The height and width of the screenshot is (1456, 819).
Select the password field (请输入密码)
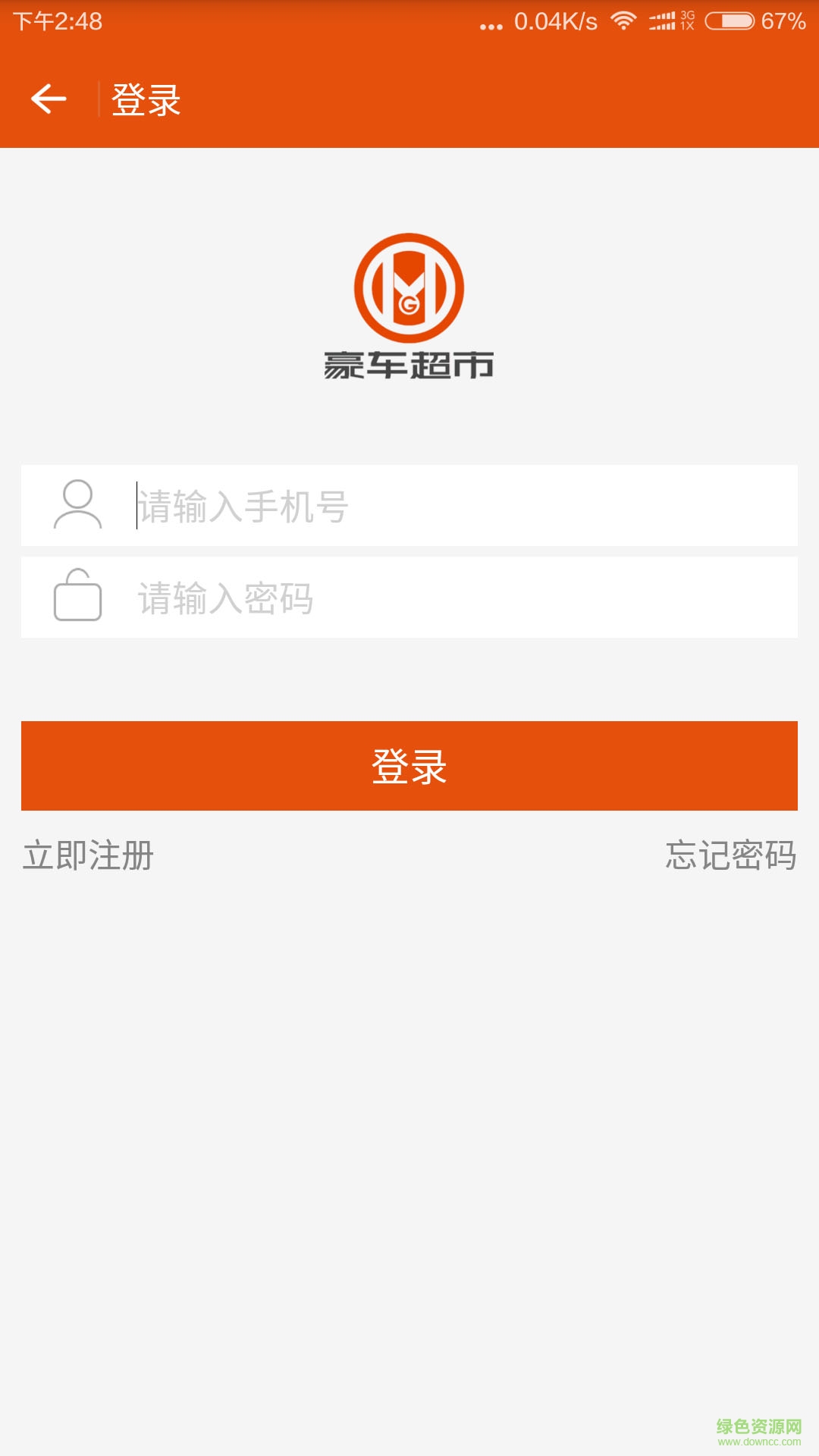[x=455, y=598]
